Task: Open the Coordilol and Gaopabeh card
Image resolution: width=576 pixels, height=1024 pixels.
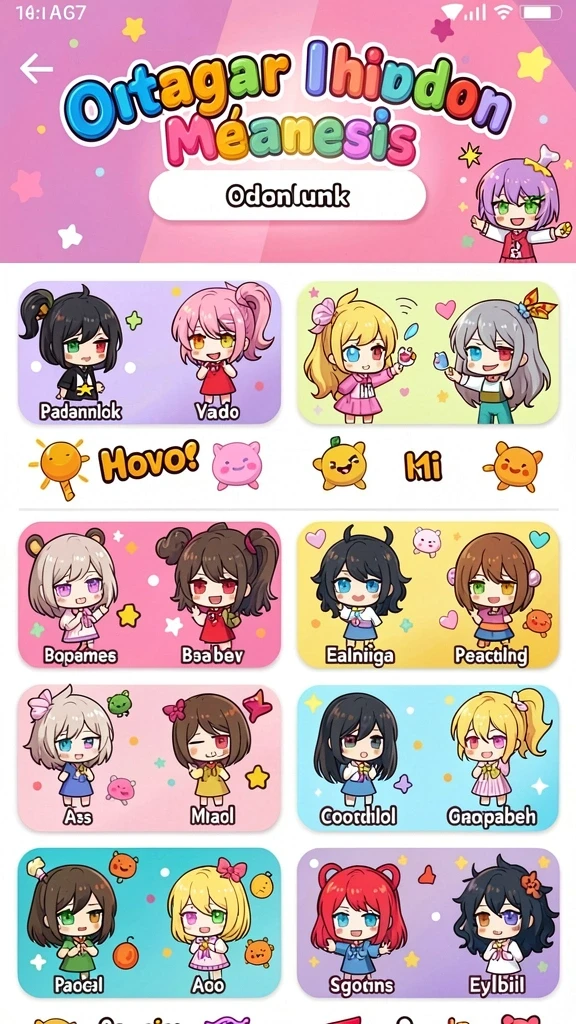Action: coord(428,758)
